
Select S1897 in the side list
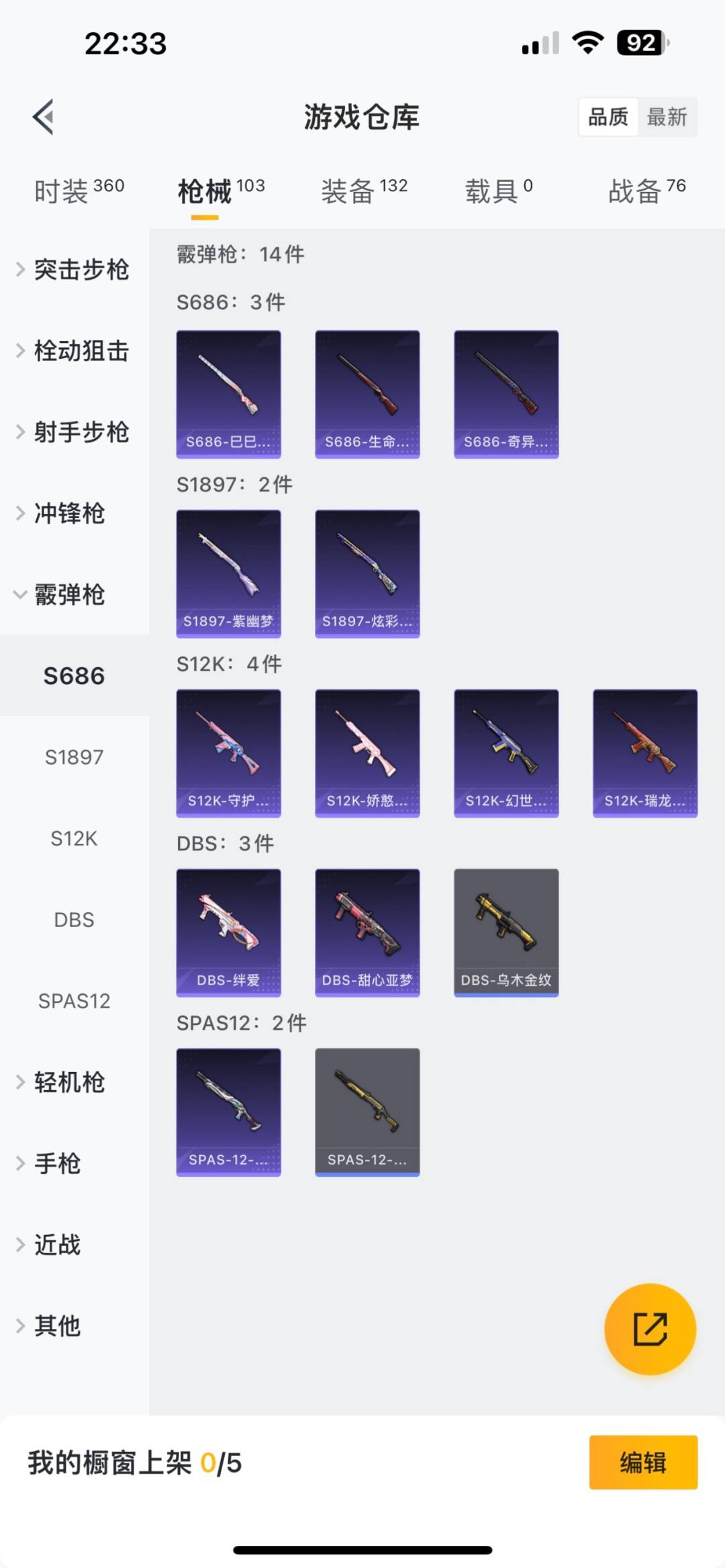[x=74, y=757]
